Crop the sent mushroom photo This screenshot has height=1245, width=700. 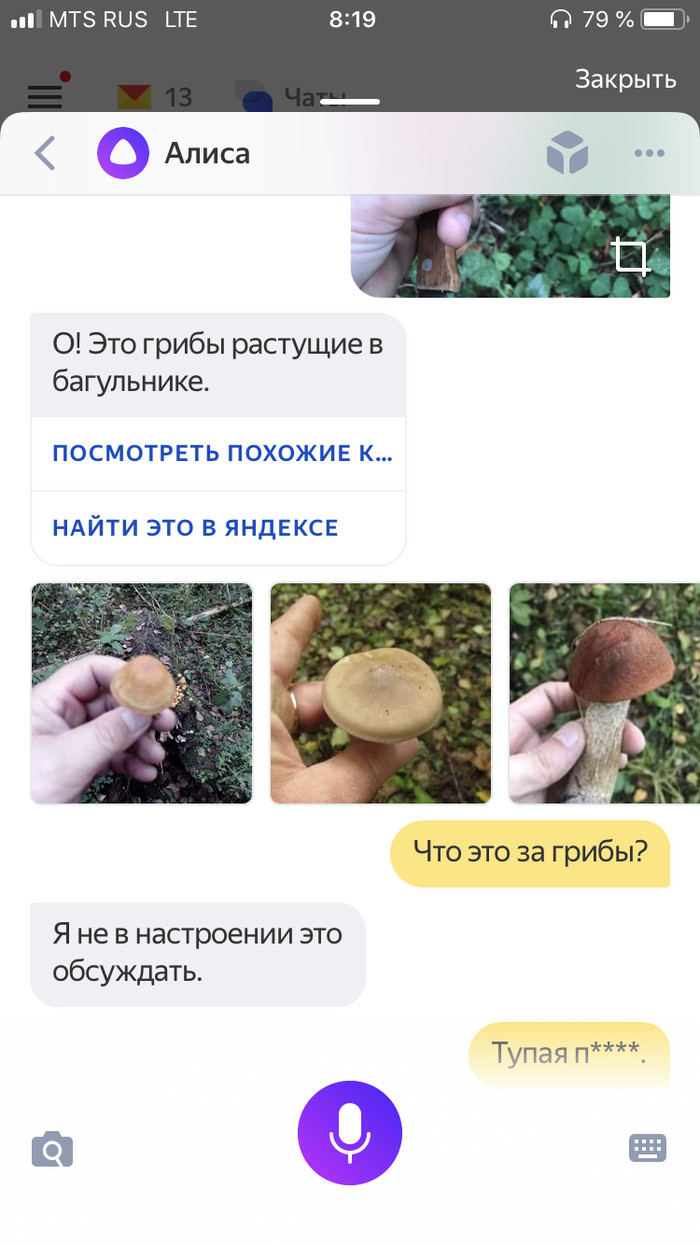[631, 257]
